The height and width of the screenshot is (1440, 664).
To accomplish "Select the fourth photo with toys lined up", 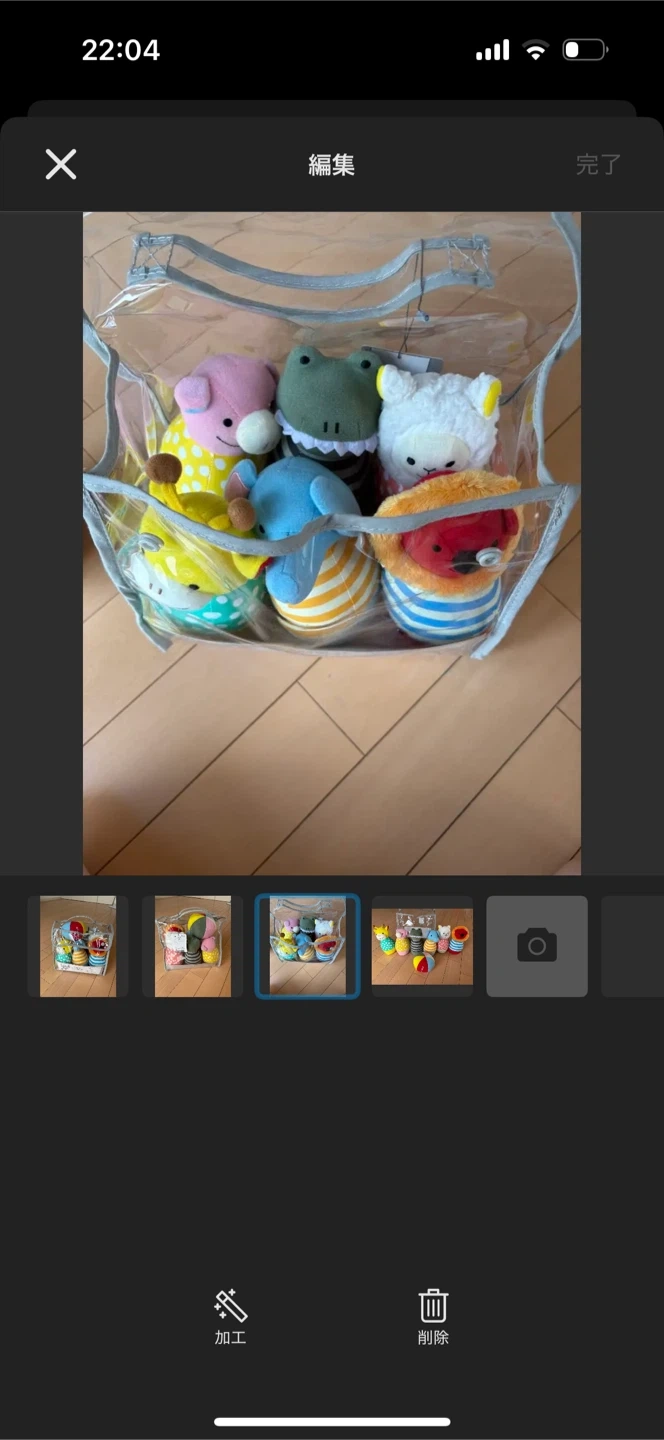I will point(422,946).
